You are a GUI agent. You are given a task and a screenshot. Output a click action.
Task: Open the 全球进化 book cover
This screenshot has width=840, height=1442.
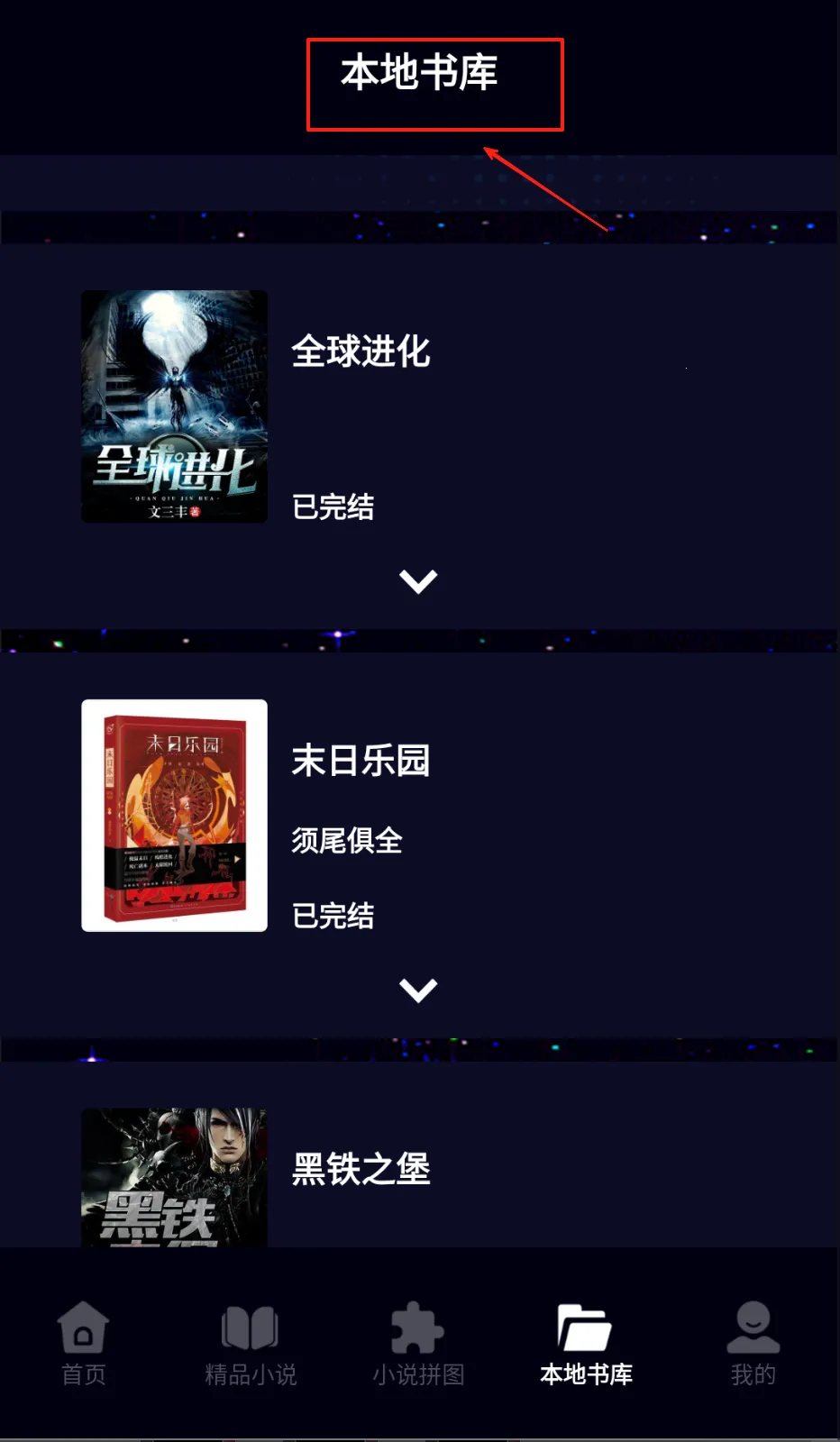tap(174, 406)
